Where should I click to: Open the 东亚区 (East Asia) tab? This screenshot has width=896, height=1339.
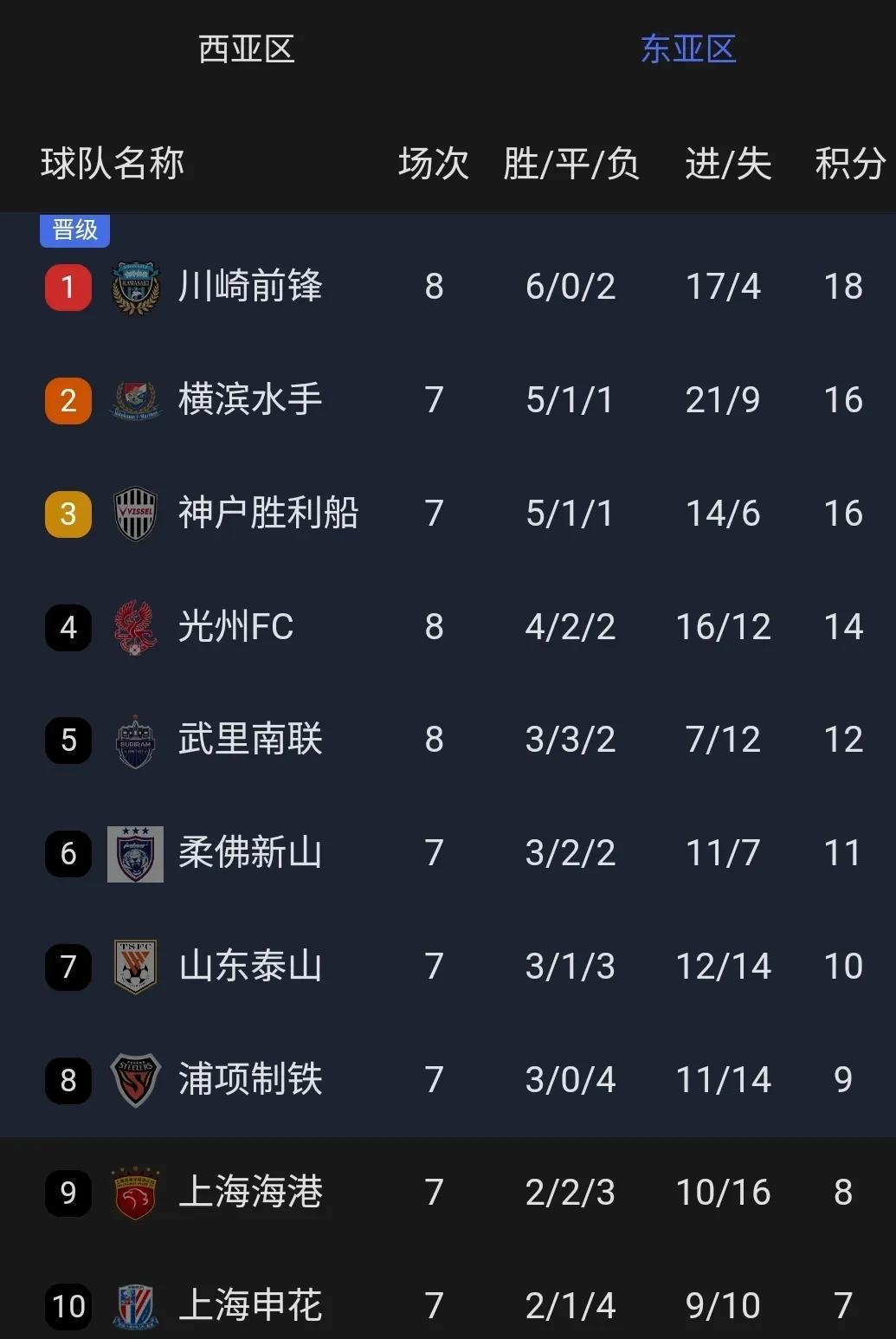point(688,49)
